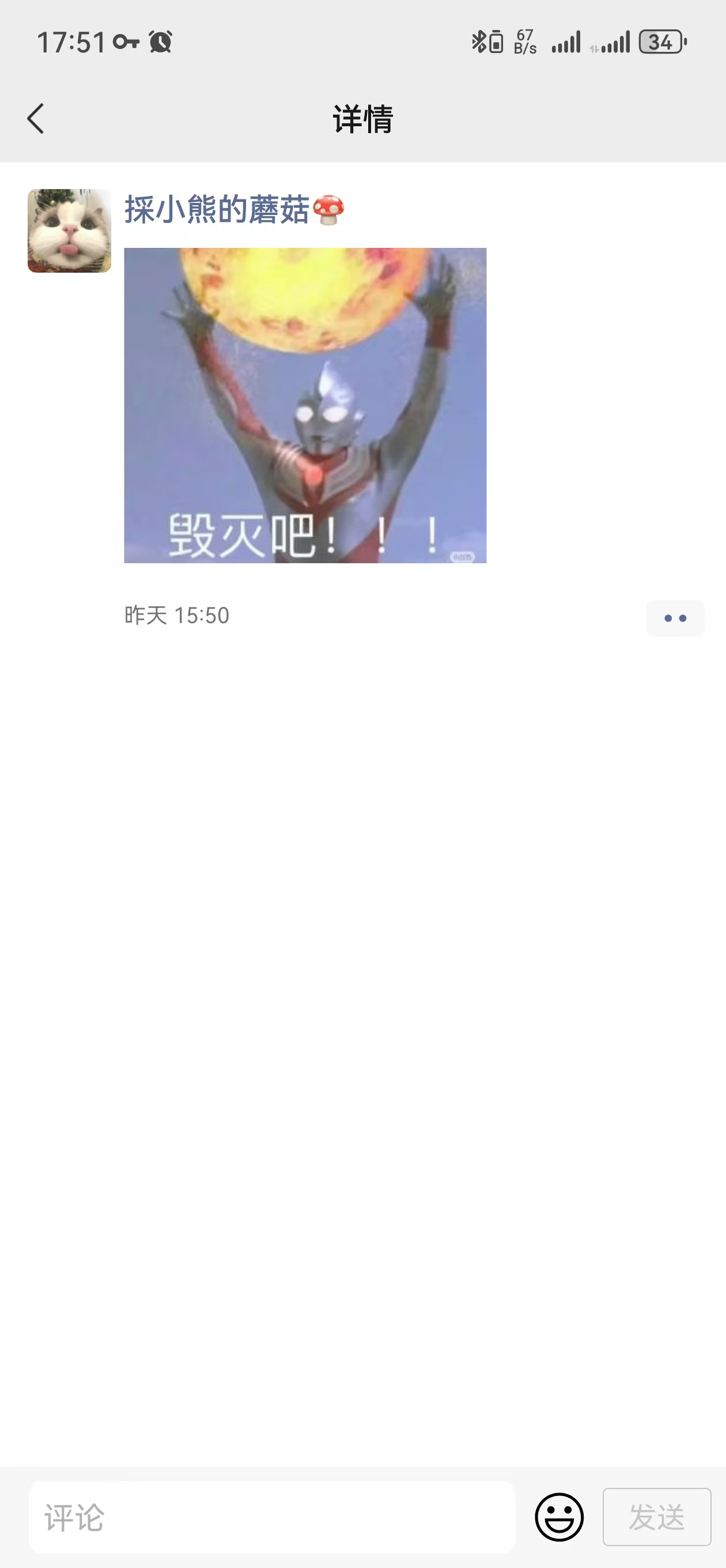The height and width of the screenshot is (1568, 726).
Task: Focus the 评论 comment input field
Action: click(272, 1517)
